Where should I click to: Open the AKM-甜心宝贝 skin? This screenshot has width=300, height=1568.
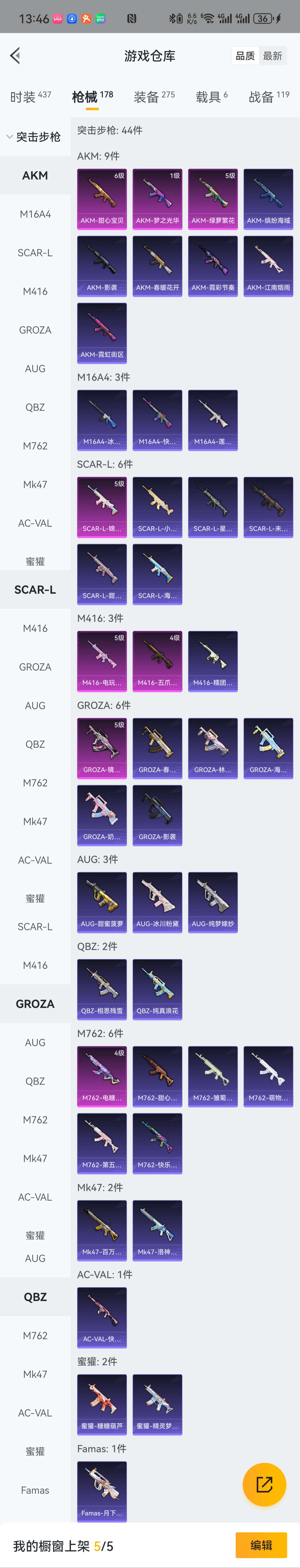102,198
